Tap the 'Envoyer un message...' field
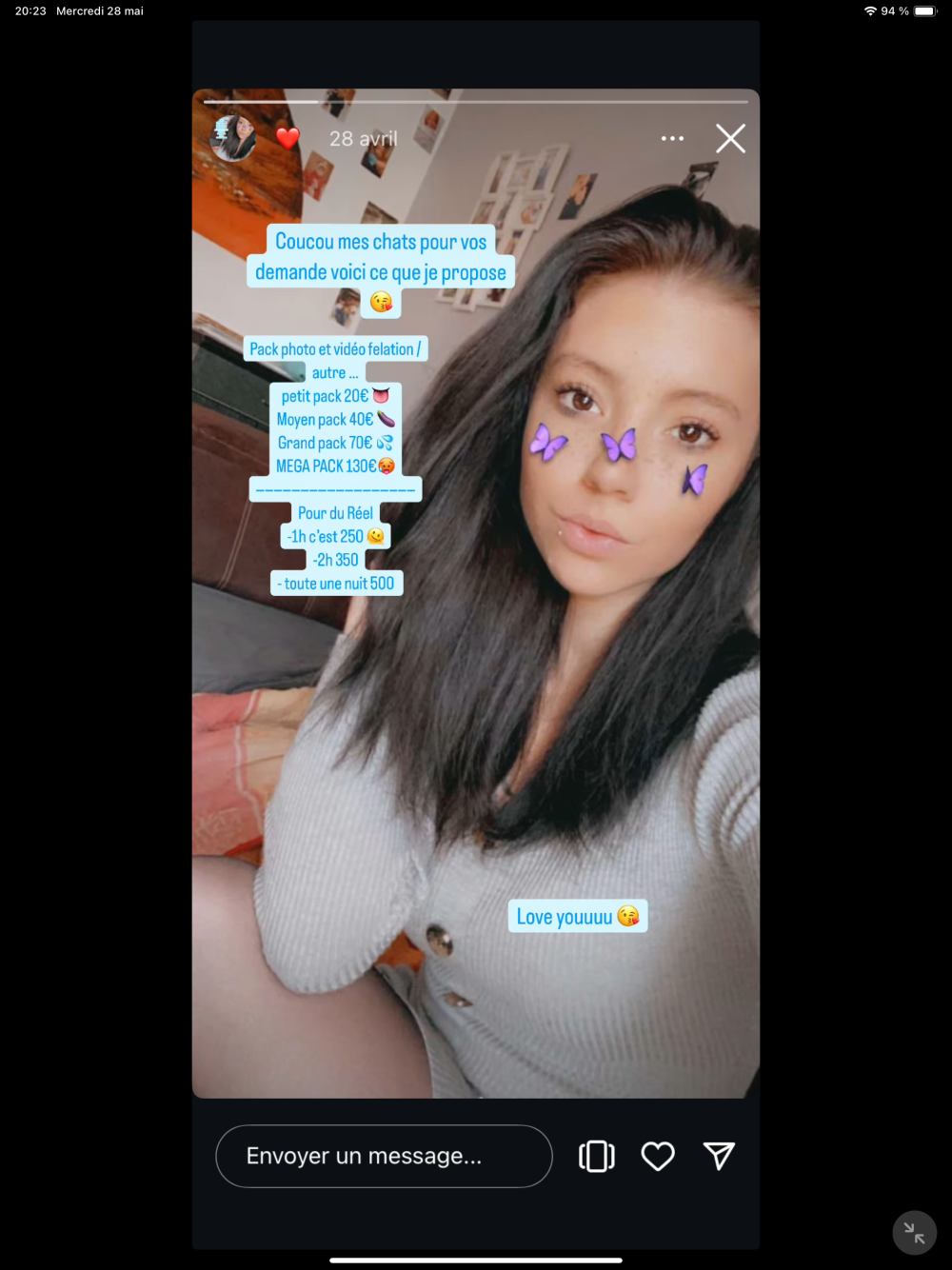Viewport: 952px width, 1270px height. click(384, 1156)
